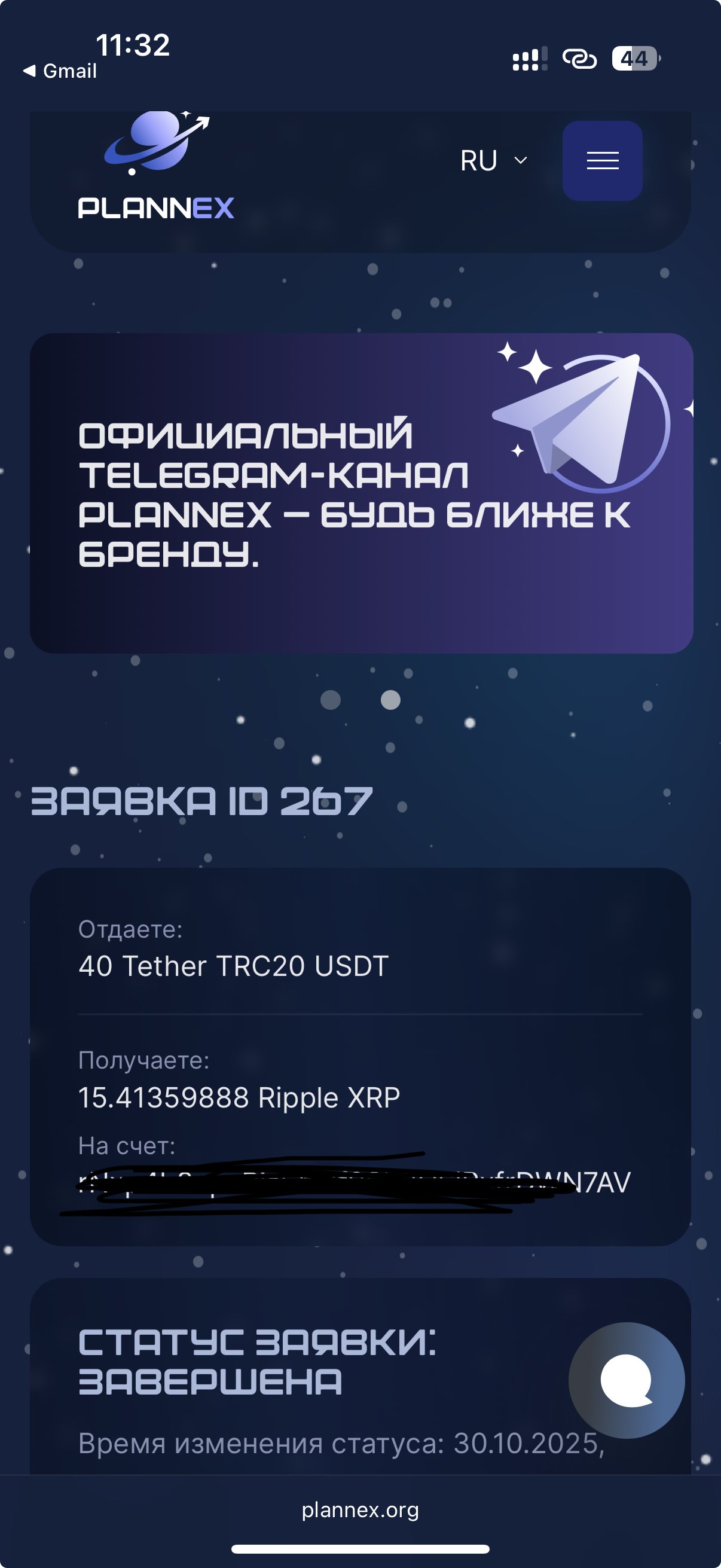The image size is (721, 1568).
Task: Tap the plannex.org address bar
Action: click(x=360, y=1509)
